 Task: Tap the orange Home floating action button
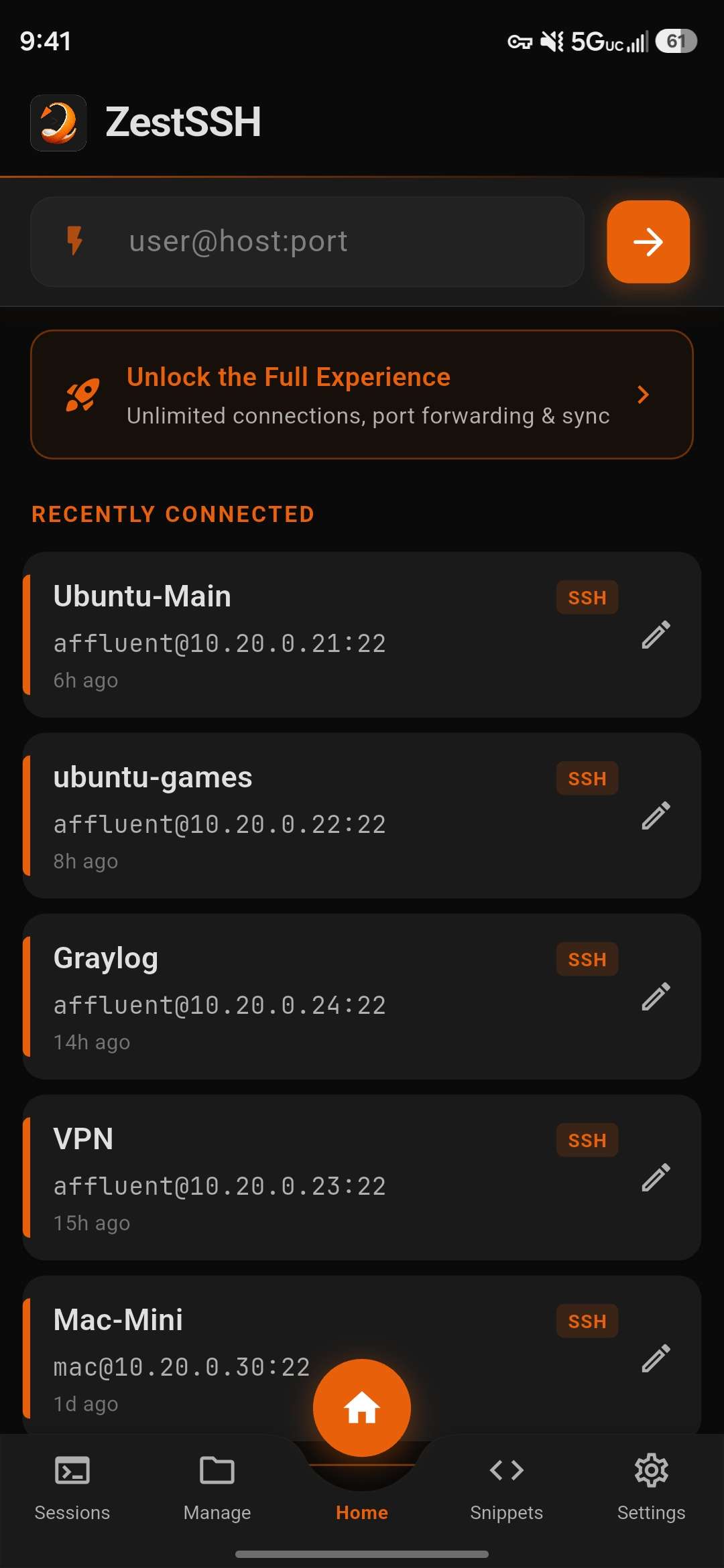(361, 1407)
